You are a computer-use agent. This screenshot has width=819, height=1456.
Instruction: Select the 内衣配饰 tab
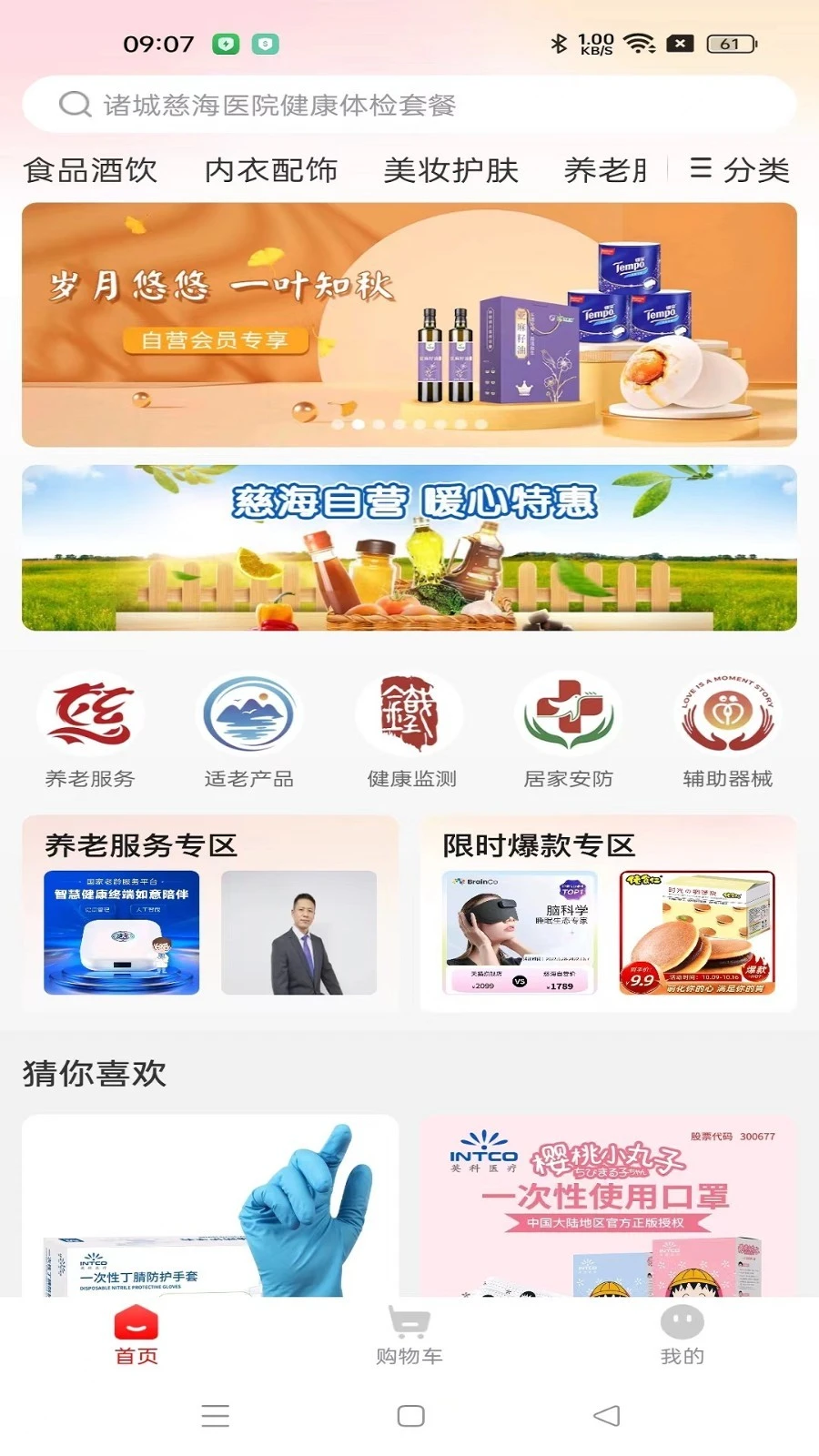(272, 169)
